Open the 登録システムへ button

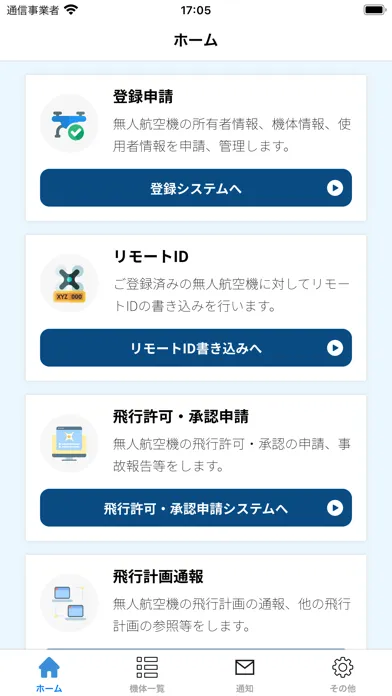[x=196, y=188]
